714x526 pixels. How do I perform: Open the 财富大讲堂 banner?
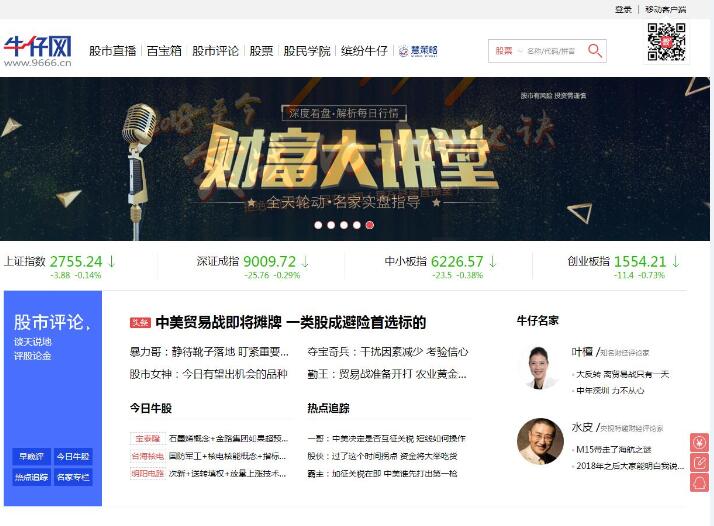coord(355,158)
